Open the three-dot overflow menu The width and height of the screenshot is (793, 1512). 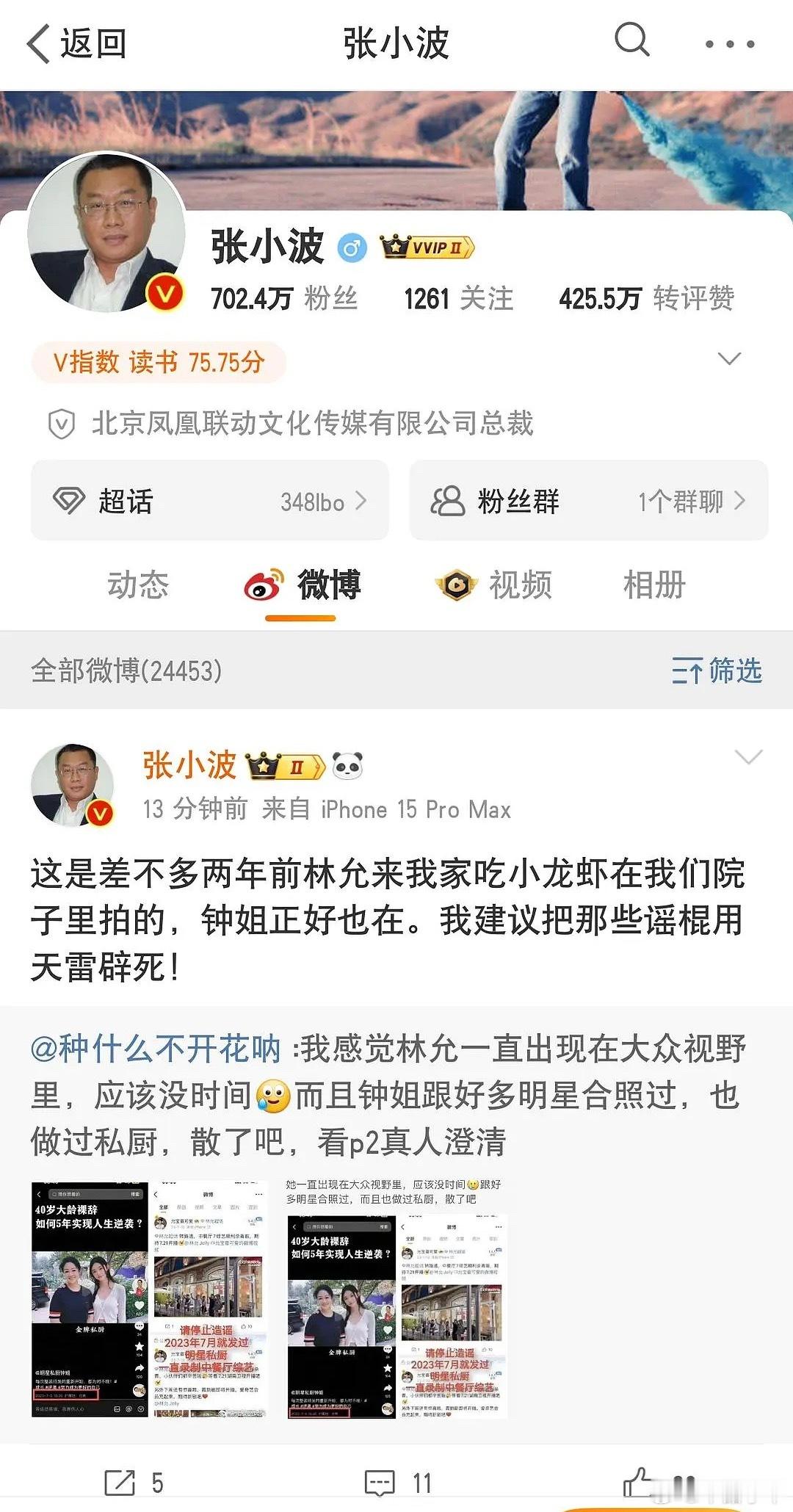pos(729,44)
